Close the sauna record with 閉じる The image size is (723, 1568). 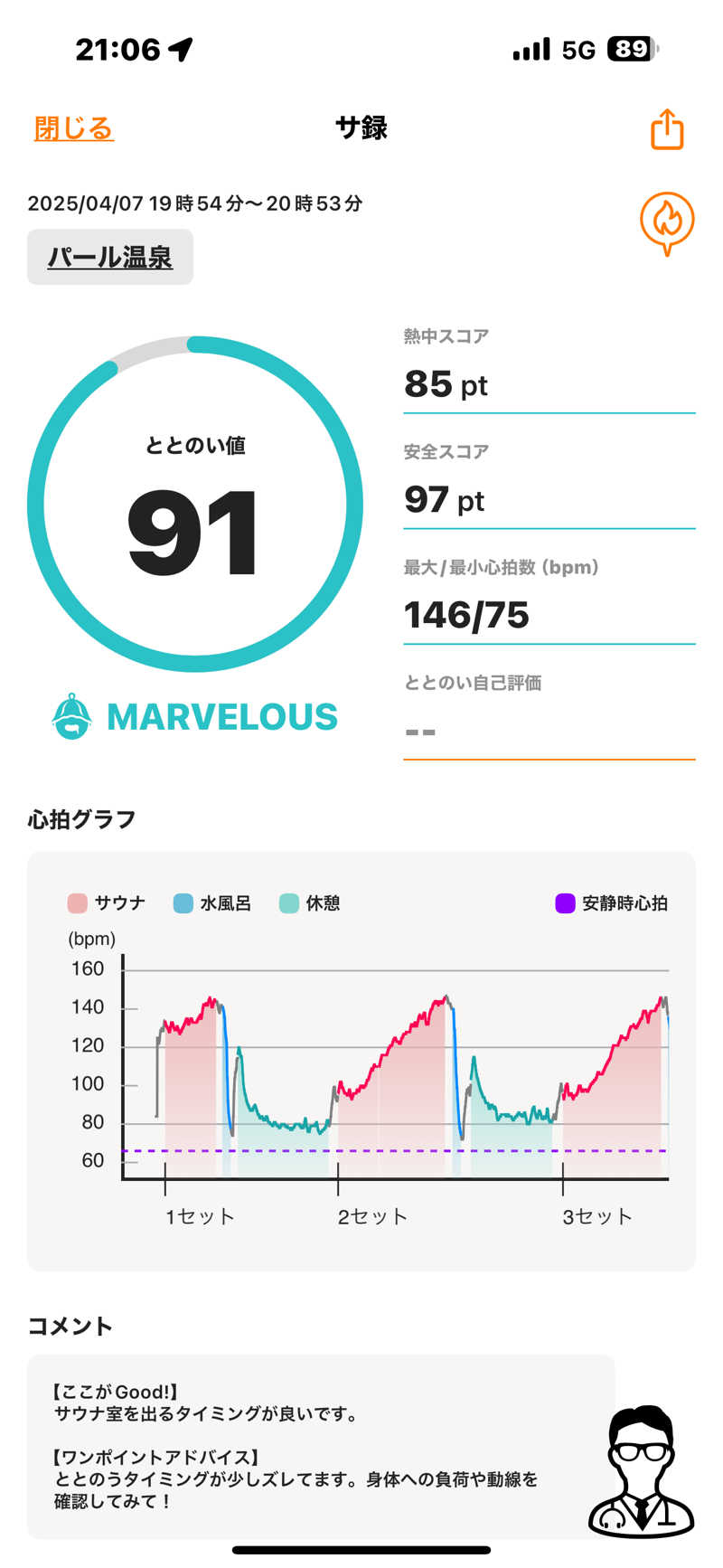click(x=74, y=128)
